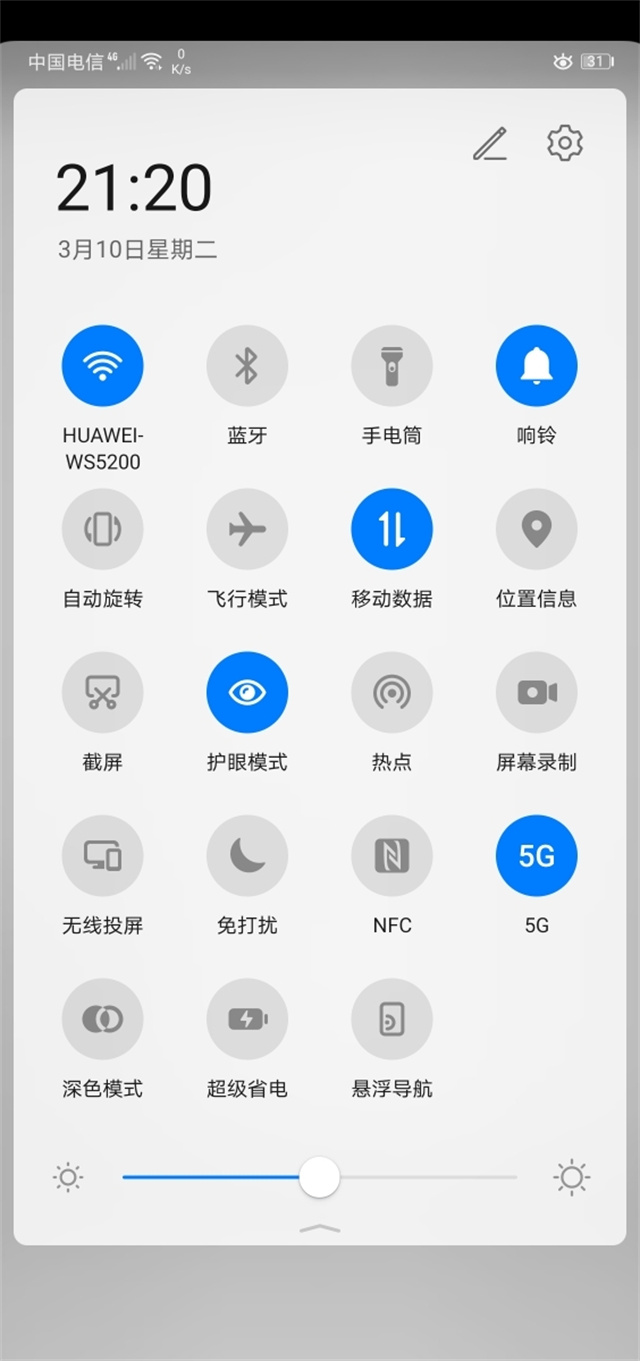
Task: Disable mobile data (移动数据)
Action: click(392, 529)
